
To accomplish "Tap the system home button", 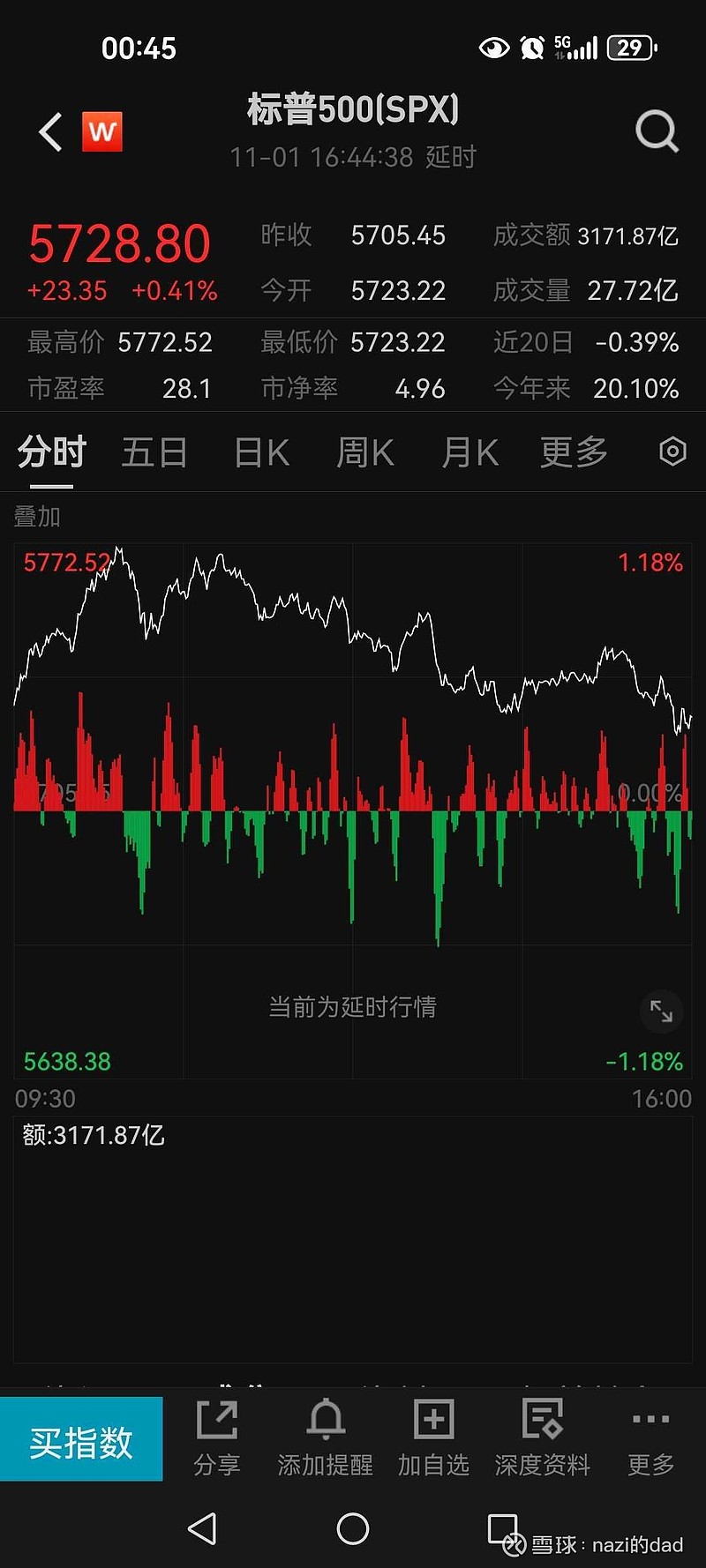I will click(x=353, y=1528).
